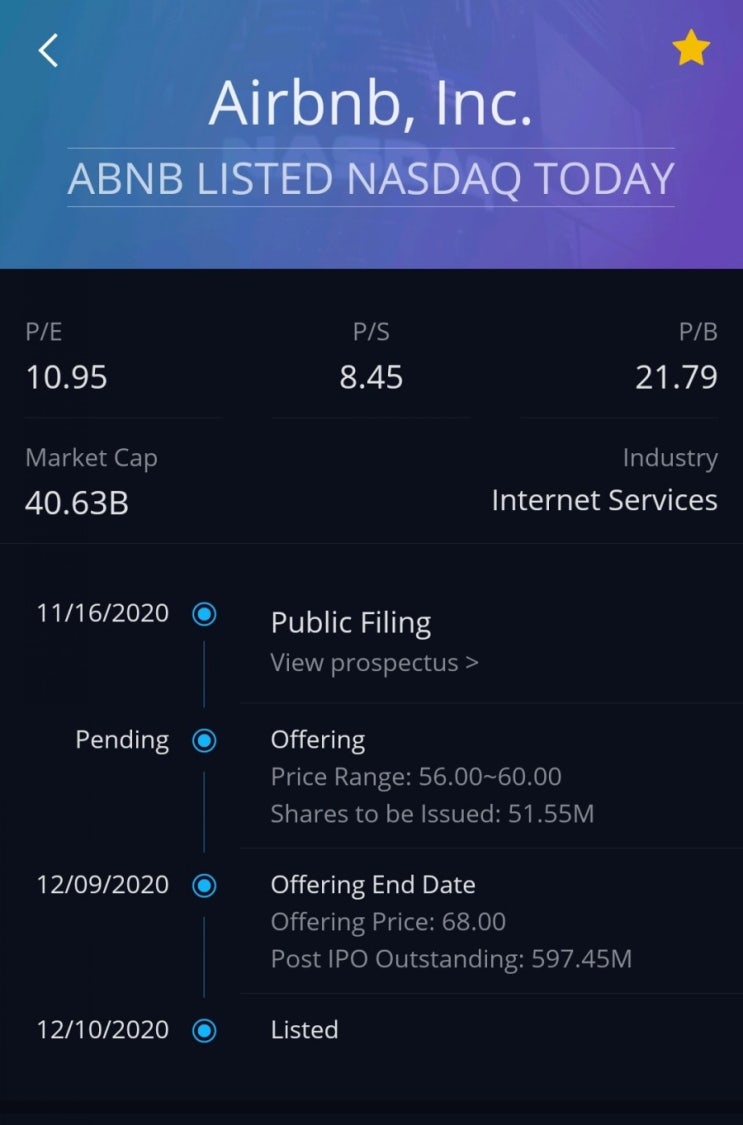The width and height of the screenshot is (743, 1125).
Task: Tap the timeline connector between milestones
Action: (x=204, y=675)
